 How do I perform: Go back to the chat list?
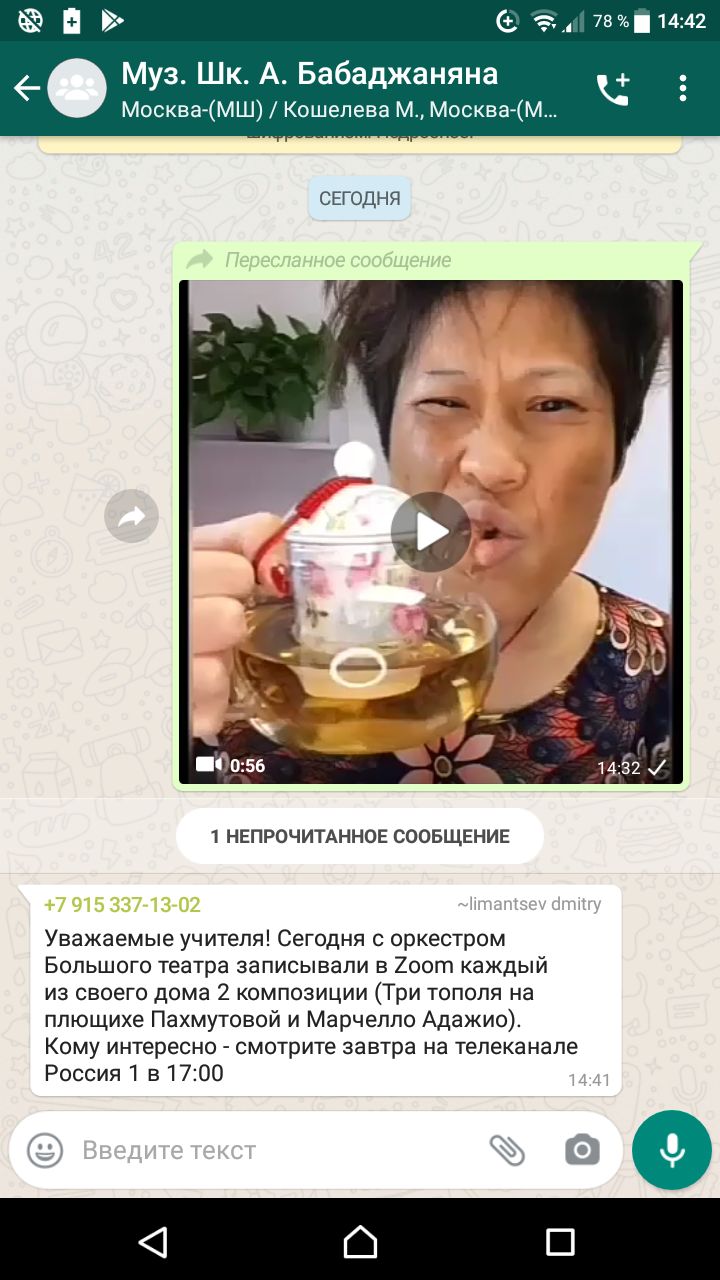(27, 89)
